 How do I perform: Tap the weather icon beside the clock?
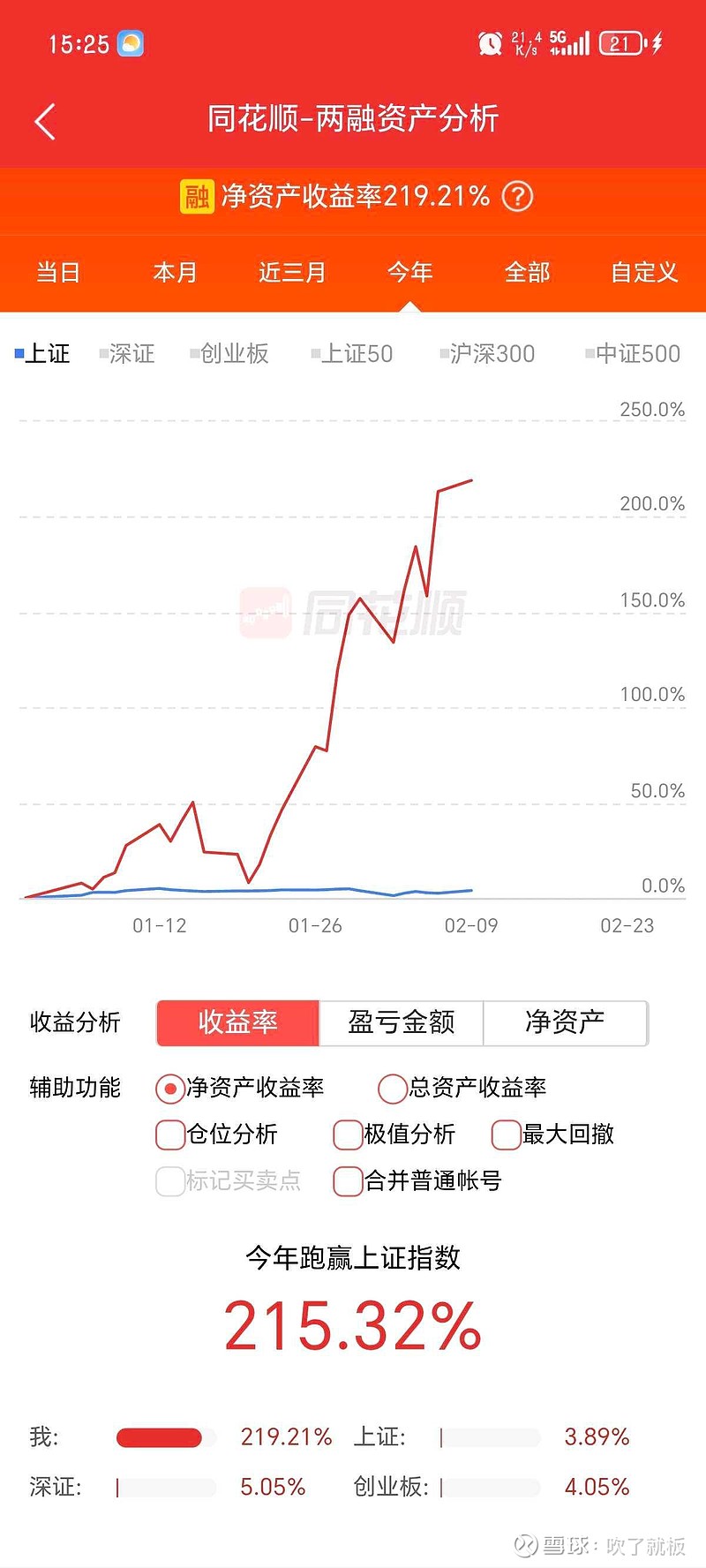click(131, 43)
